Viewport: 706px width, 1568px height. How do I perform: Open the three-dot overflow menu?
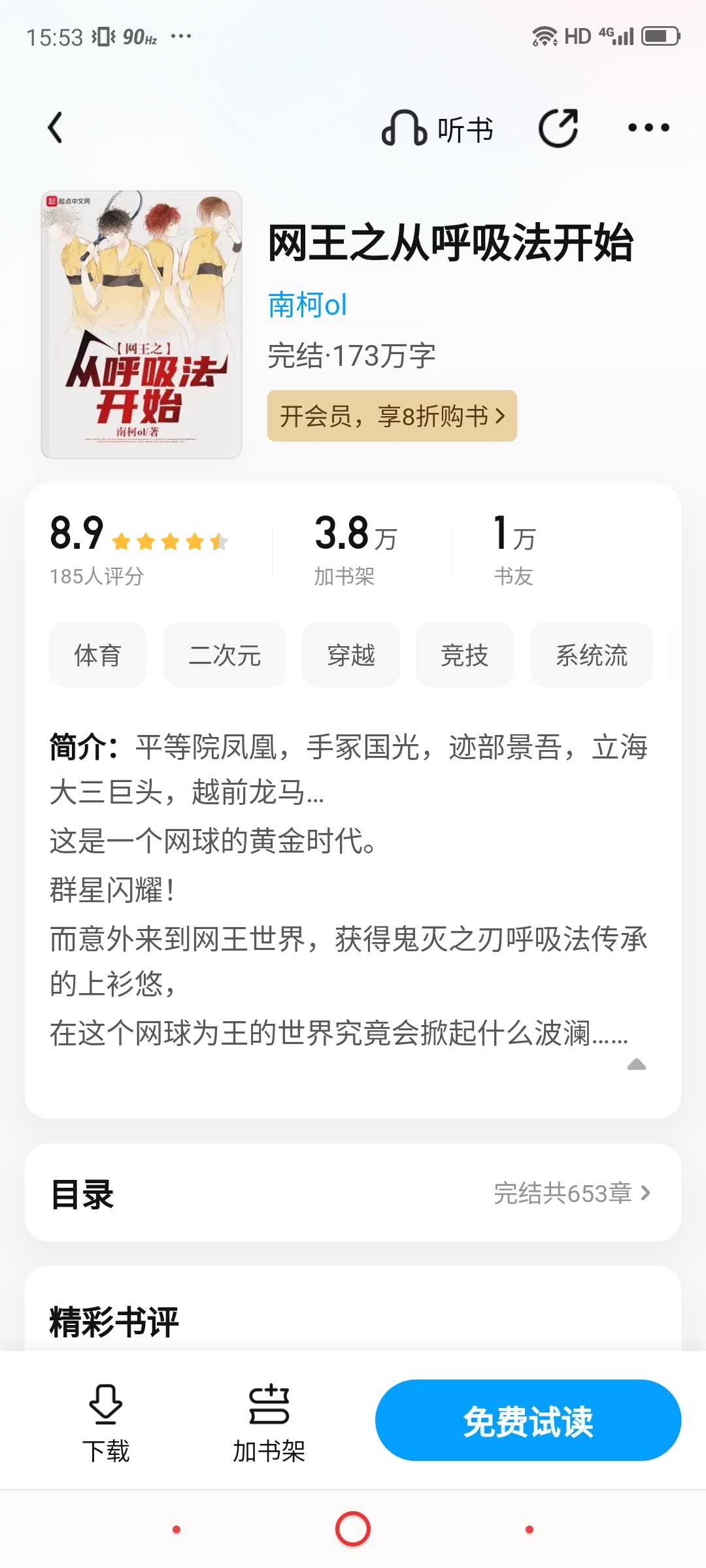coord(648,128)
